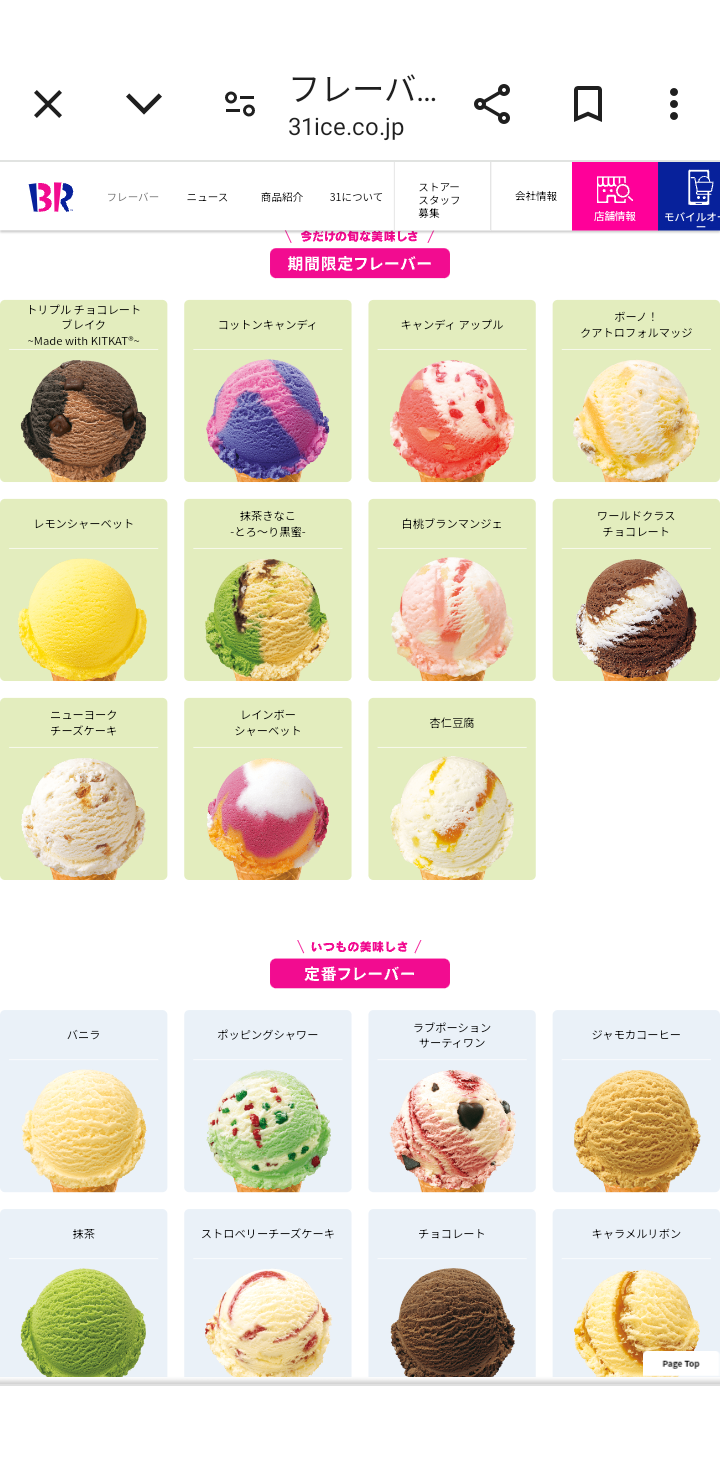This screenshot has height=1480, width=720.
Task: Open the browser overflow menu
Action: click(x=674, y=104)
